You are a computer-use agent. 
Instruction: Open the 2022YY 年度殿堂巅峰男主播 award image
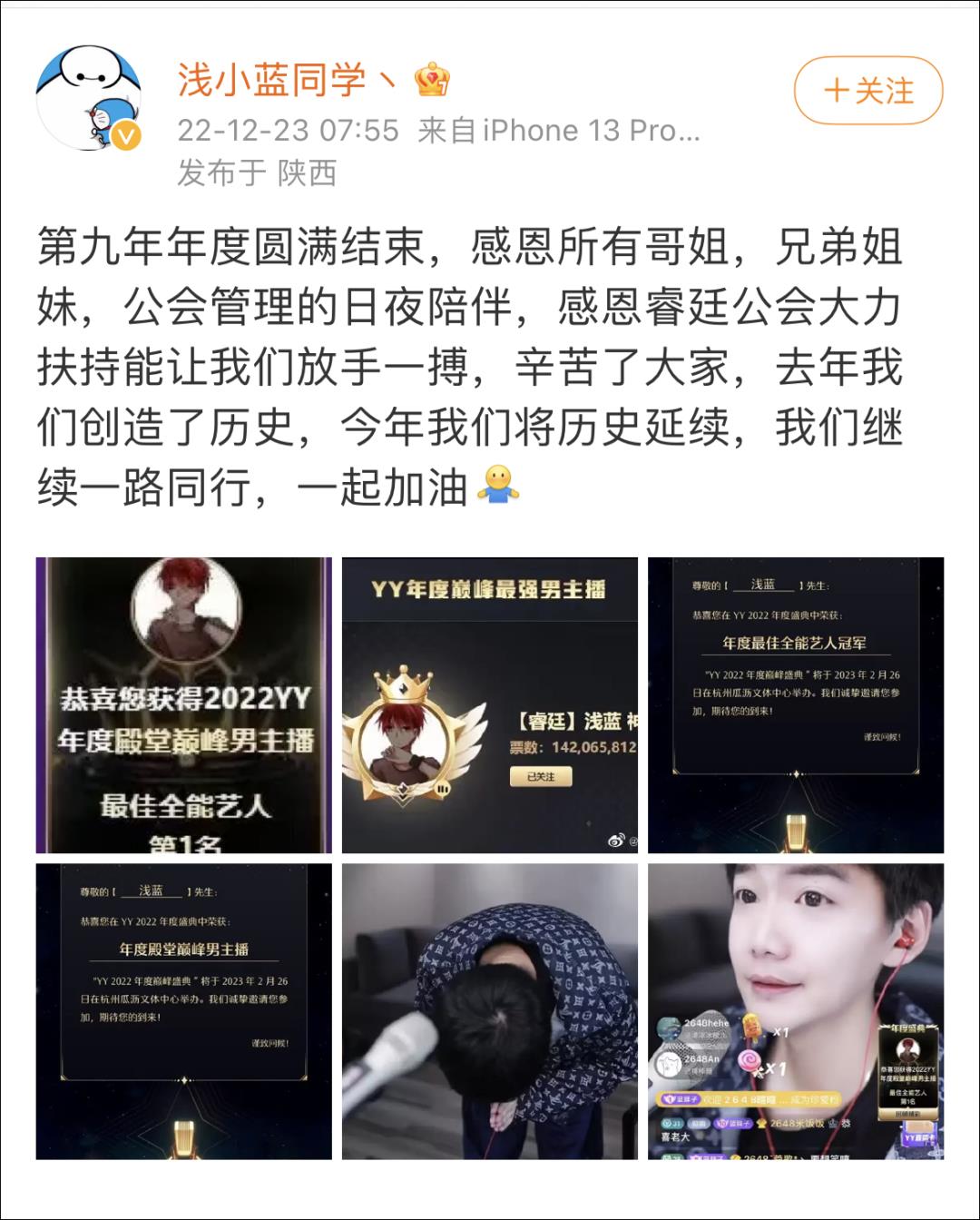(x=184, y=705)
